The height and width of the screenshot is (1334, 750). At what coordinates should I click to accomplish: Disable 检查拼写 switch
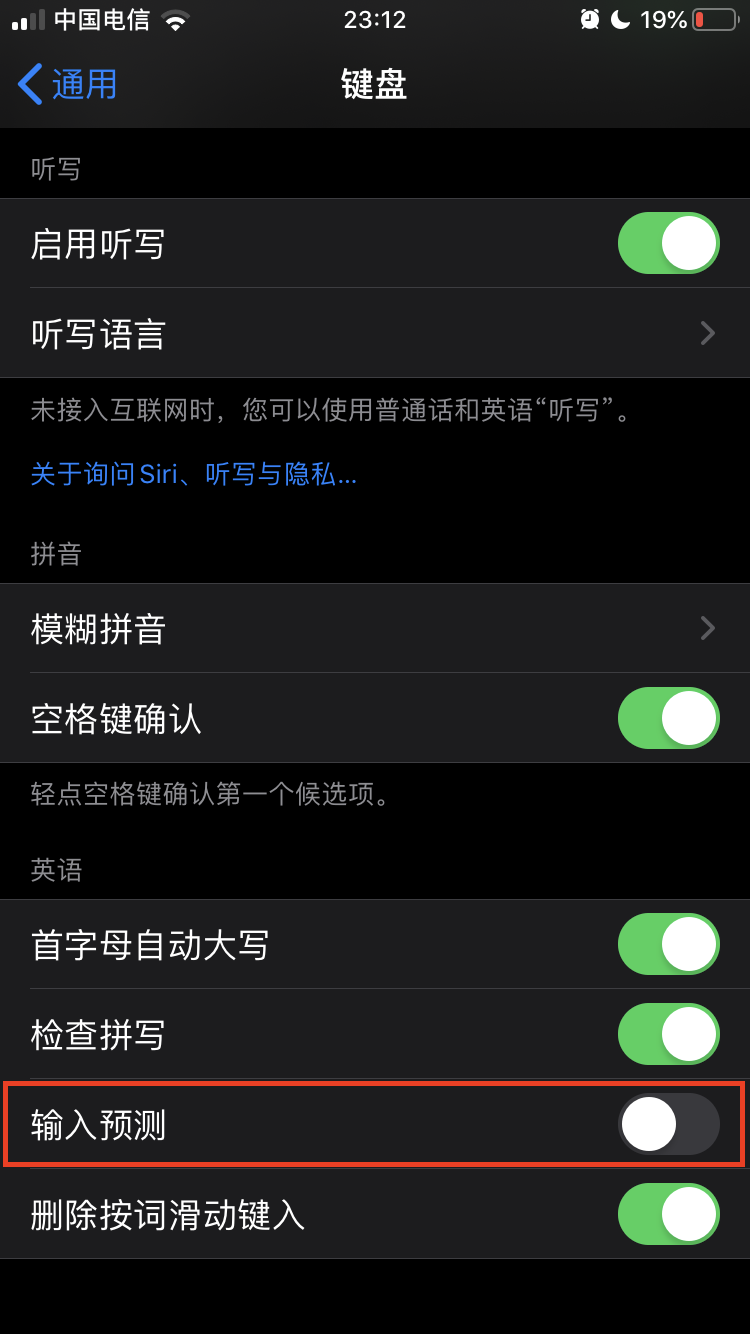tap(668, 1034)
